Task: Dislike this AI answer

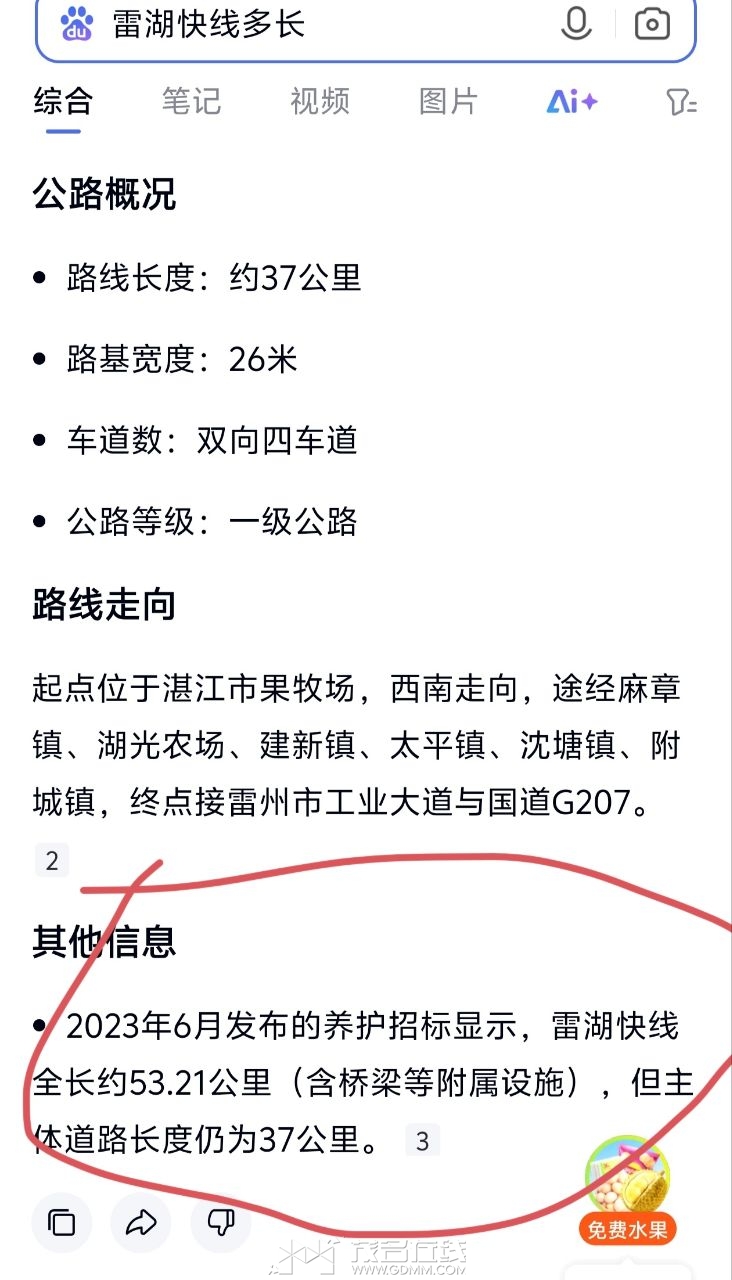Action: (x=221, y=1222)
